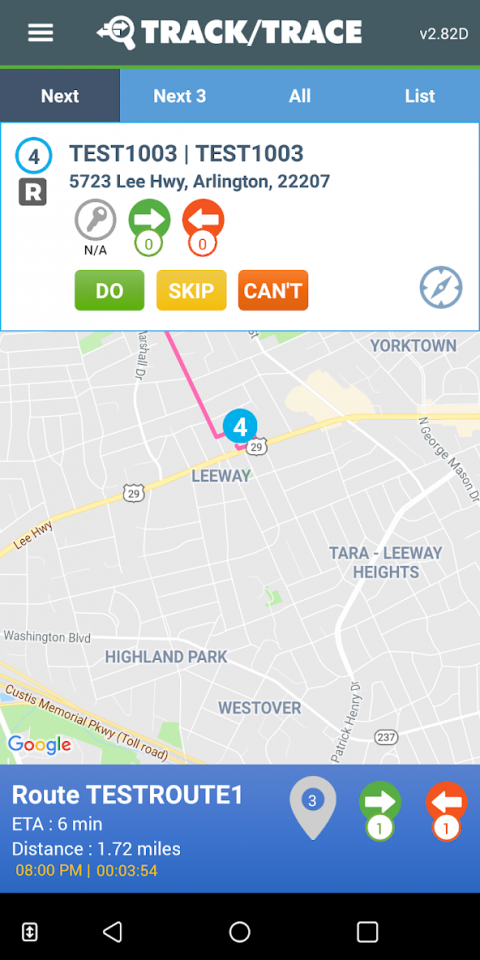Tap the gray stops pin showing 3
This screenshot has width=480, height=960.
coord(312,808)
